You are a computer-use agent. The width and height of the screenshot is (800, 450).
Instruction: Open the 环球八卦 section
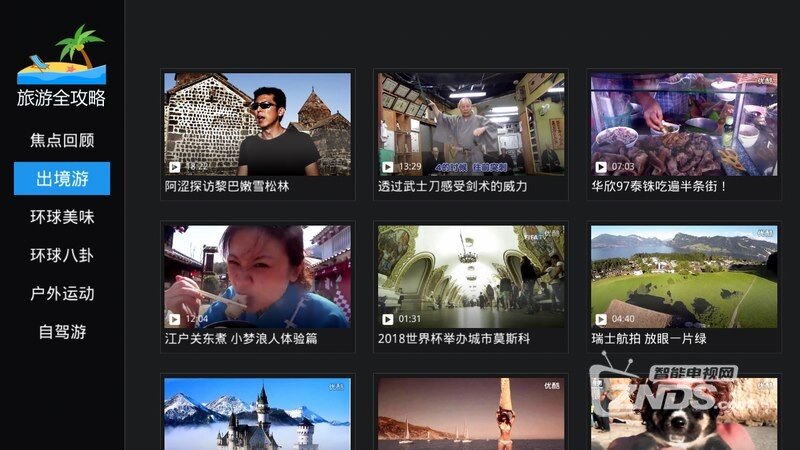point(62,255)
